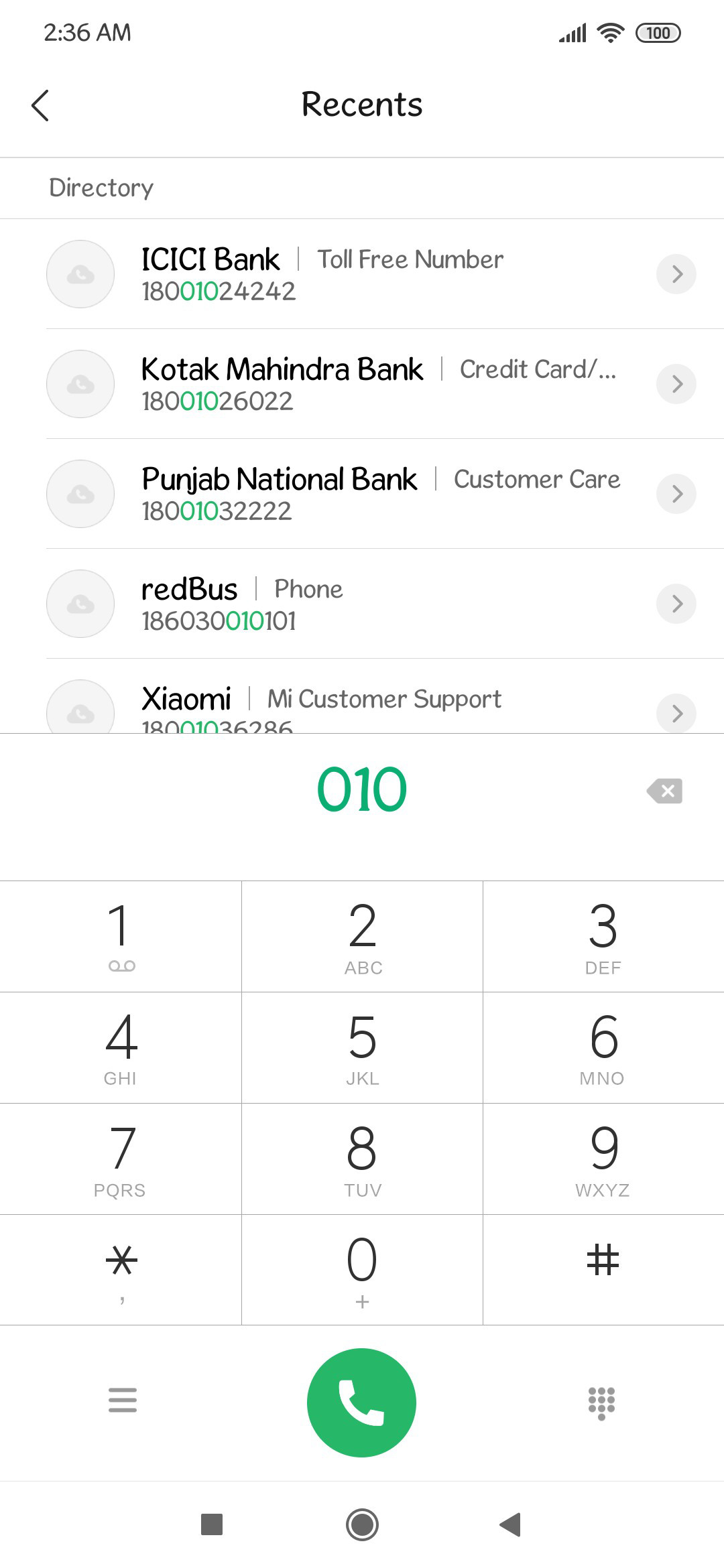Image resolution: width=724 pixels, height=1568 pixels.
Task: Enter digit 2 on the dial pad
Action: tap(362, 936)
